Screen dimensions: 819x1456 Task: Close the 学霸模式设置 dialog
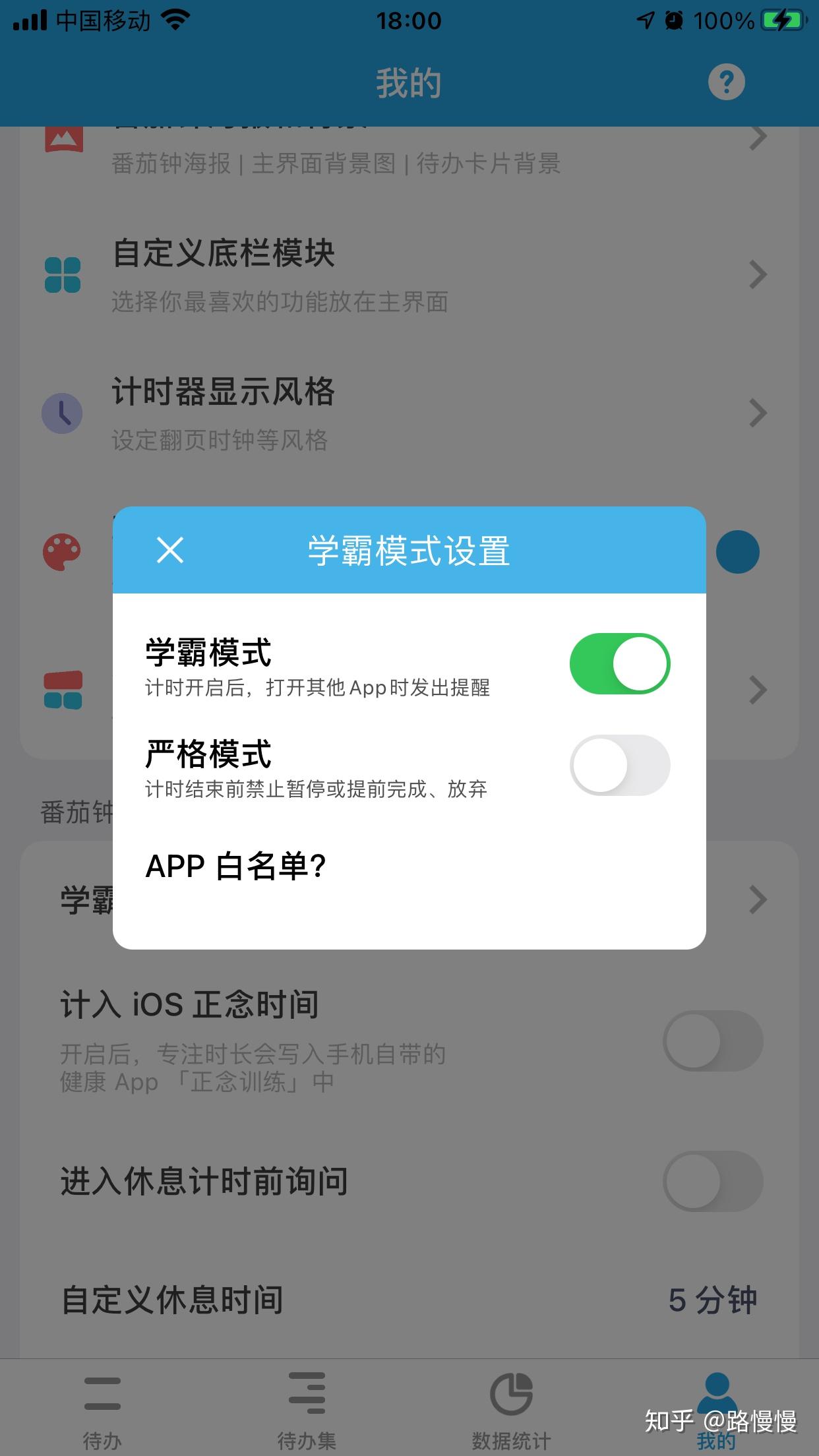(x=170, y=551)
